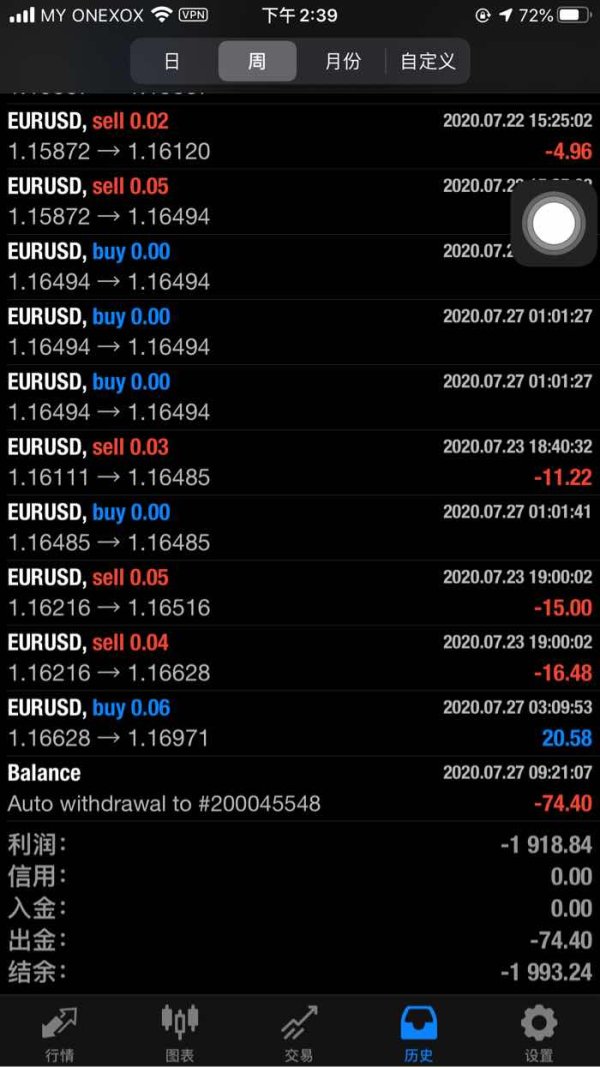Expand the sell 0.05 trade closed at 1.16516
Screen dimensions: 600x1067
[x=300, y=593]
